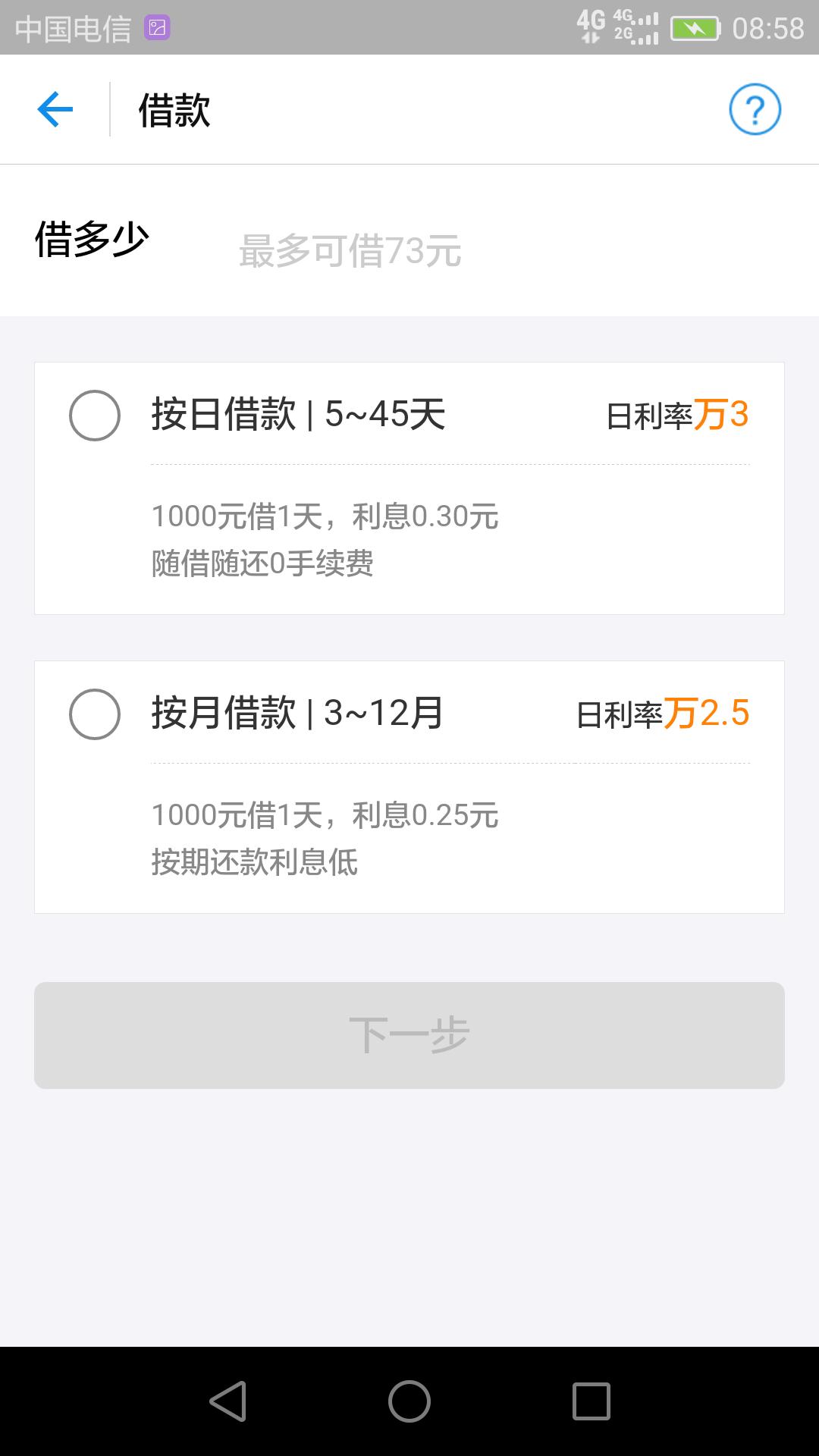The width and height of the screenshot is (819, 1456).
Task: Select the 按日借款 5~45天 option
Action: tap(96, 413)
